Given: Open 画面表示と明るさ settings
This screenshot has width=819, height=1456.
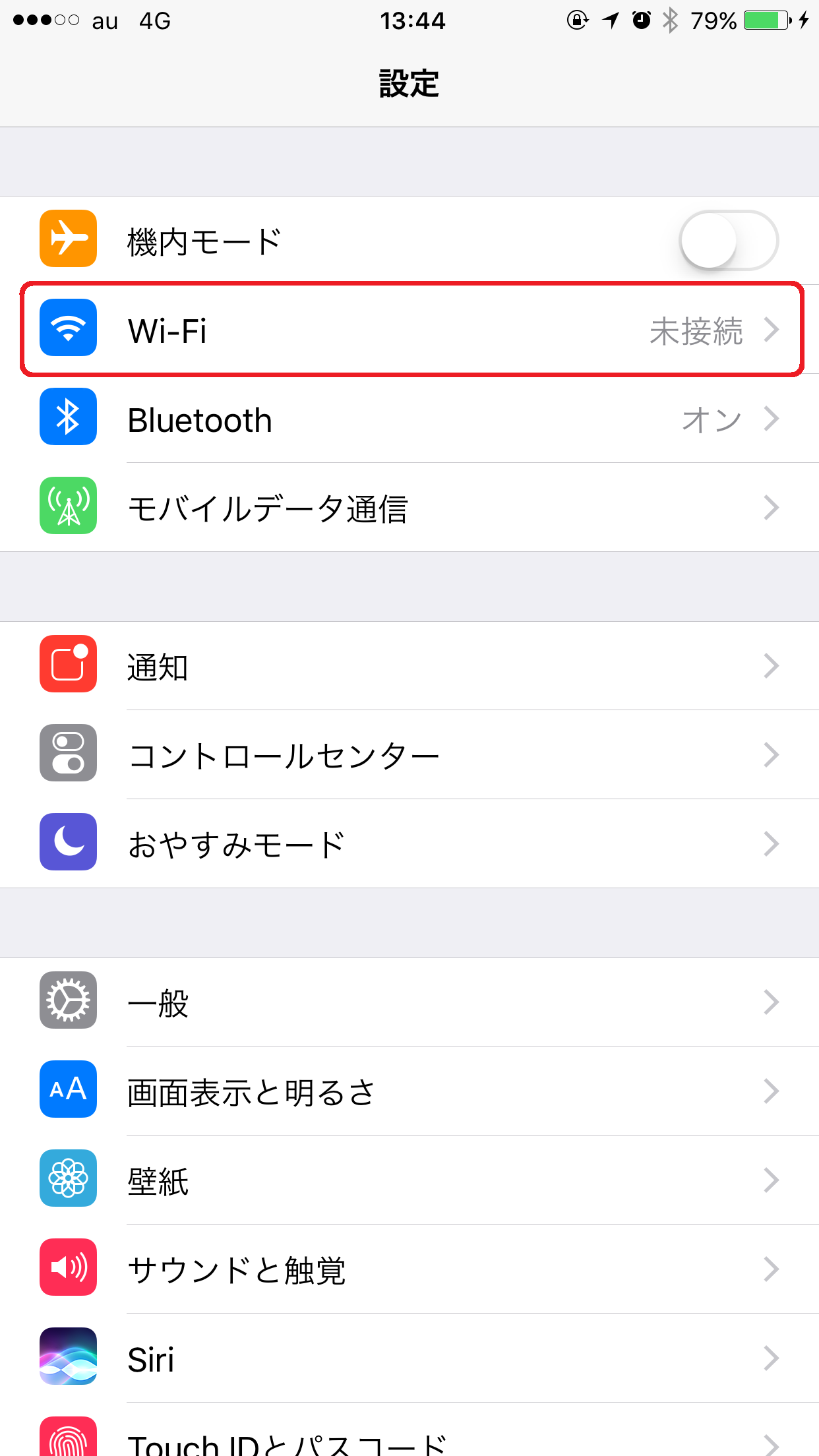Looking at the screenshot, I should click(x=409, y=1091).
